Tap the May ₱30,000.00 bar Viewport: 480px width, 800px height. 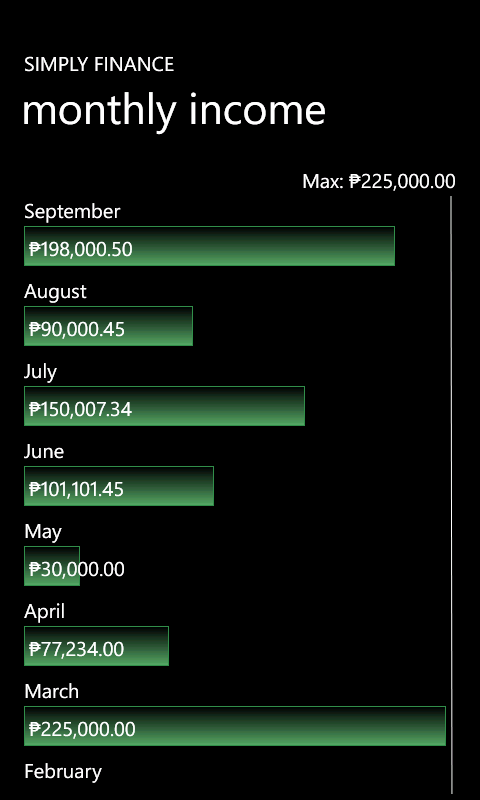click(x=52, y=566)
